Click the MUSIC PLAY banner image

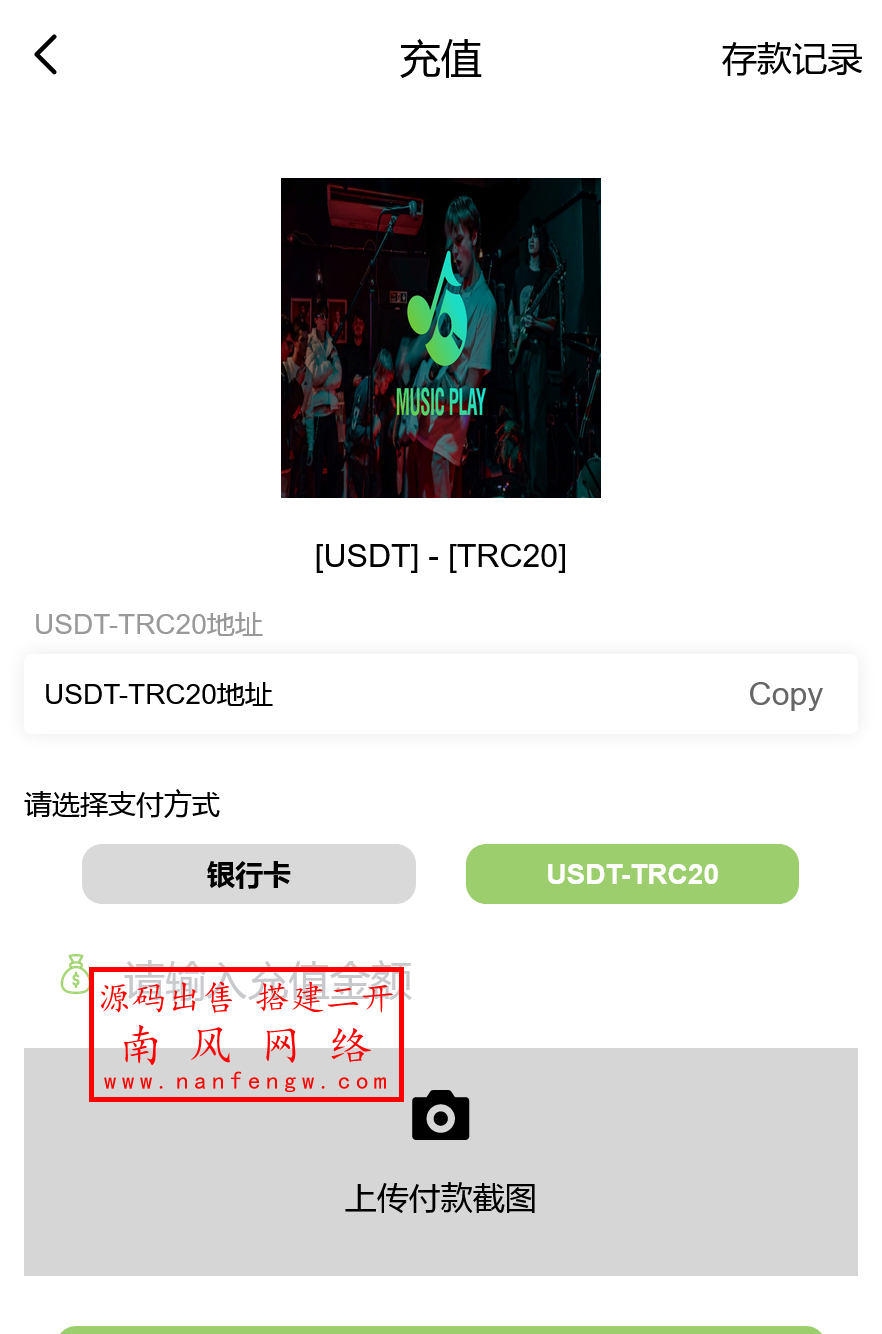pyautogui.click(x=441, y=337)
